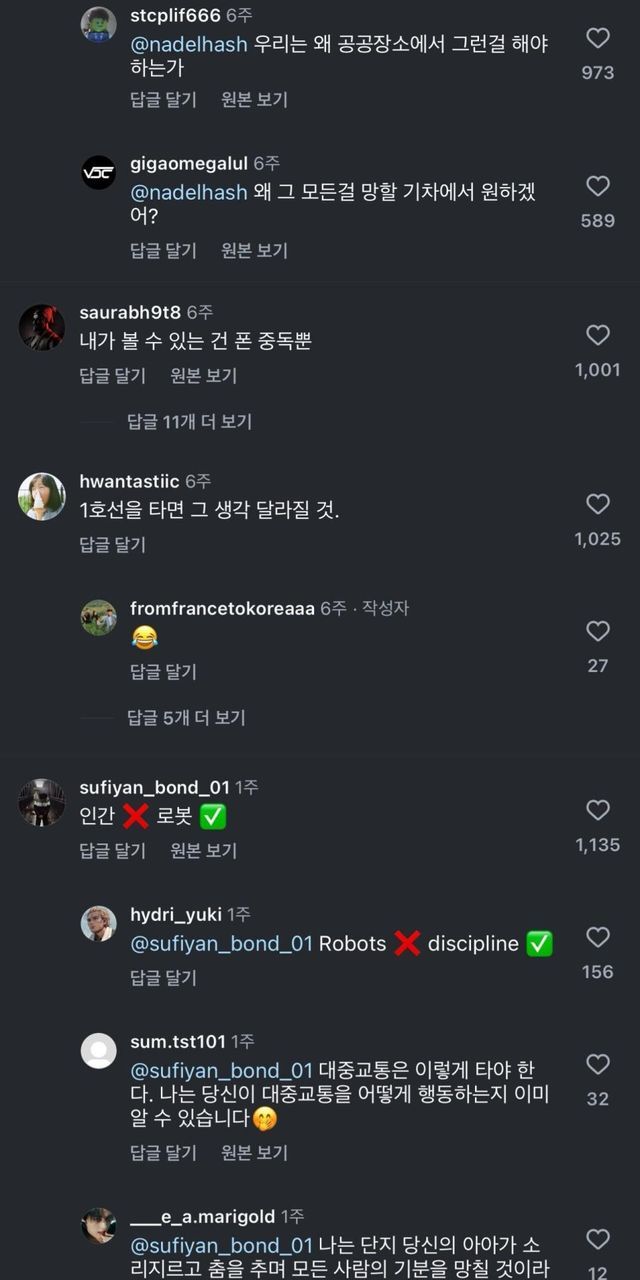Image resolution: width=640 pixels, height=1280 pixels.
Task: Tap 원본 보기 under stcplif666's comment
Action: (x=254, y=100)
